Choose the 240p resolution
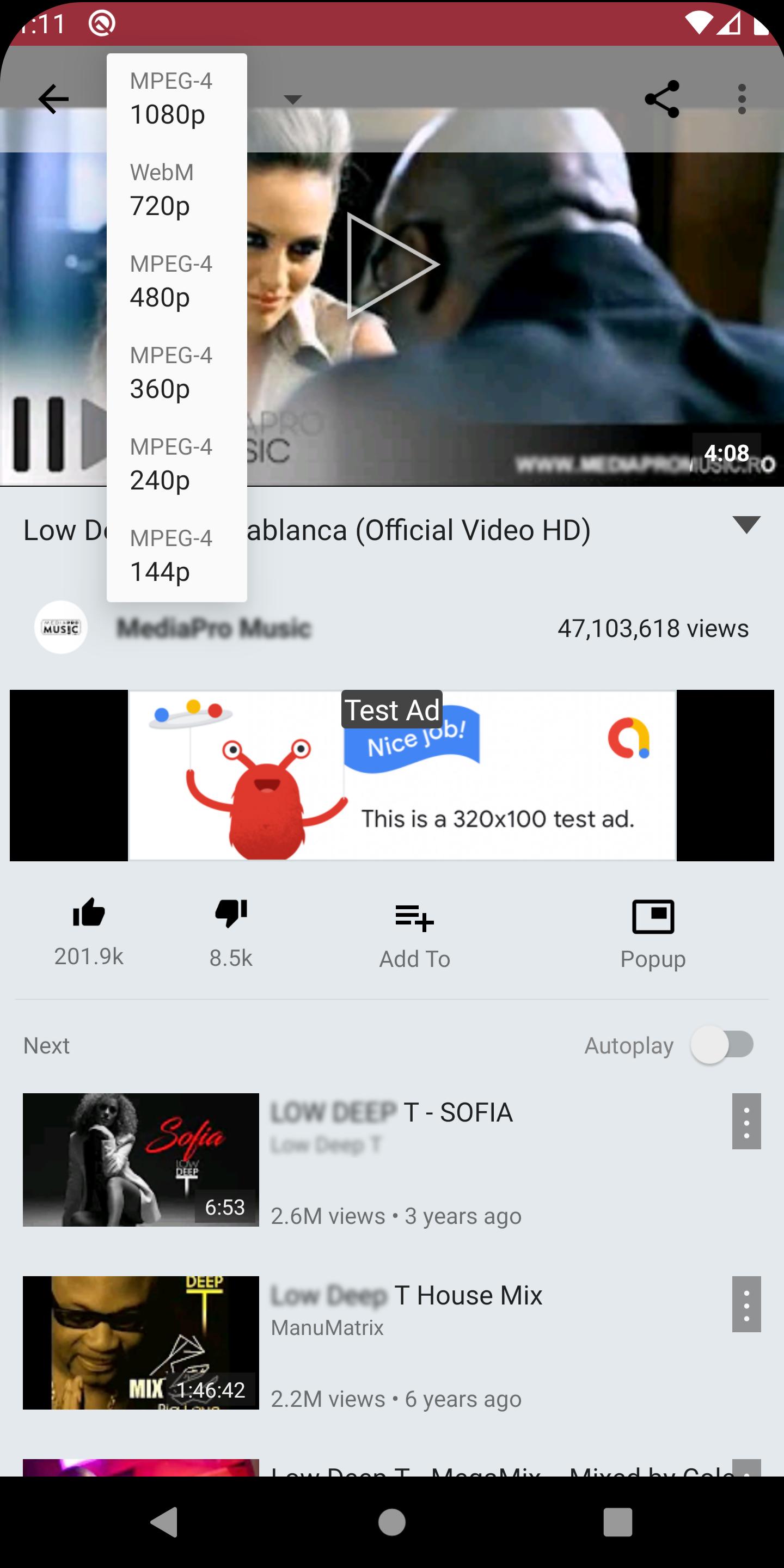 176,464
